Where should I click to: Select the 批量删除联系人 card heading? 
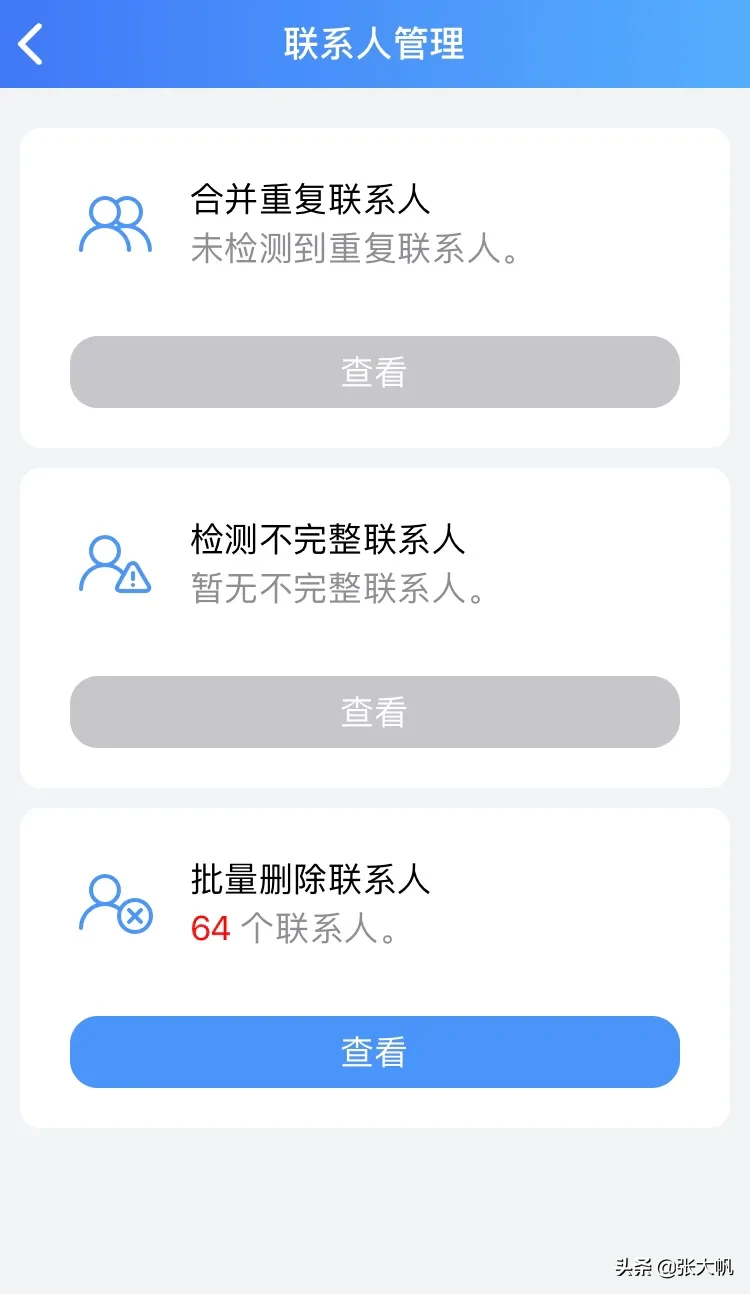311,881
